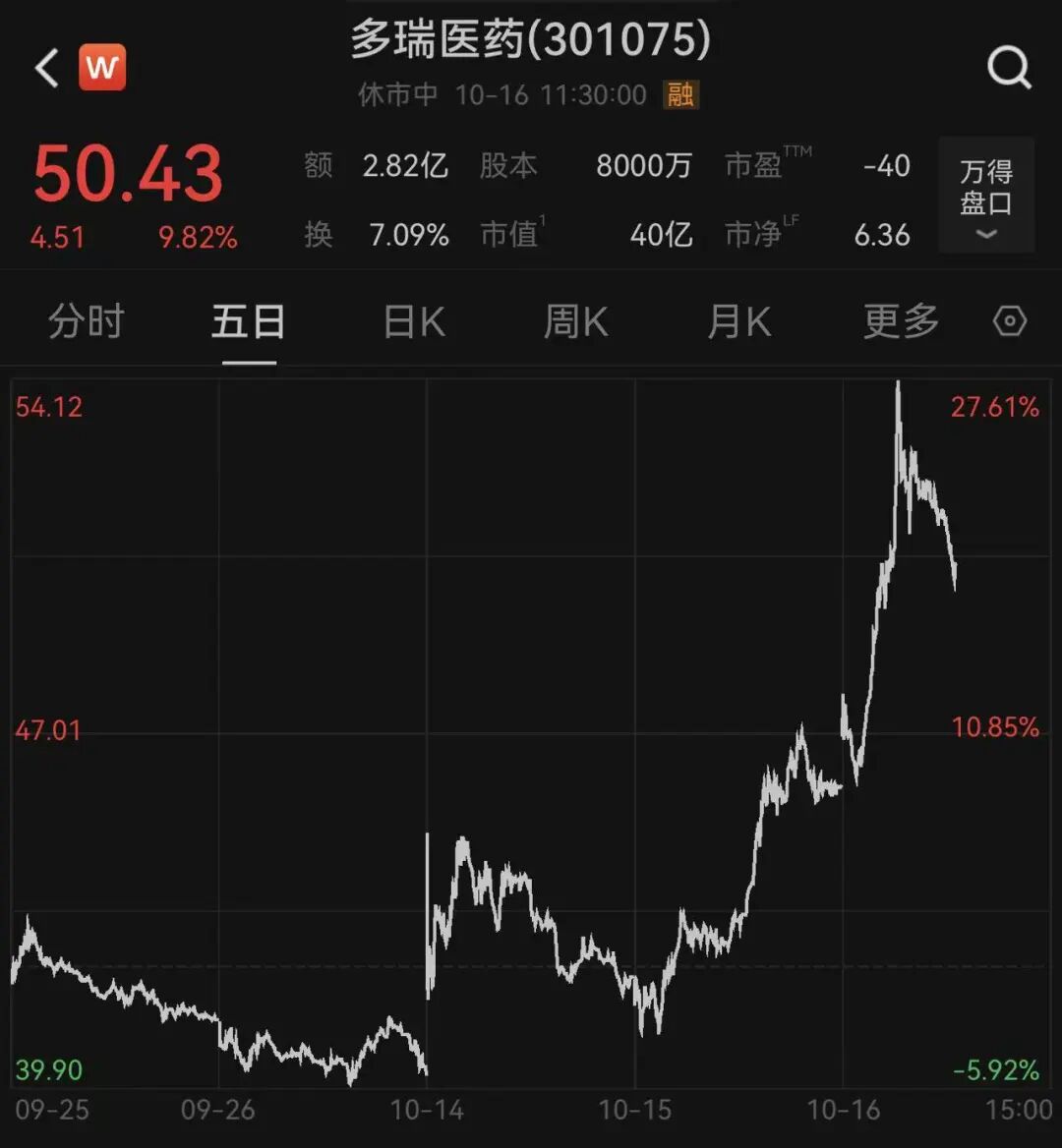The image size is (1062, 1148).
Task: Open the 更多 chart options menu
Action: [x=899, y=321]
